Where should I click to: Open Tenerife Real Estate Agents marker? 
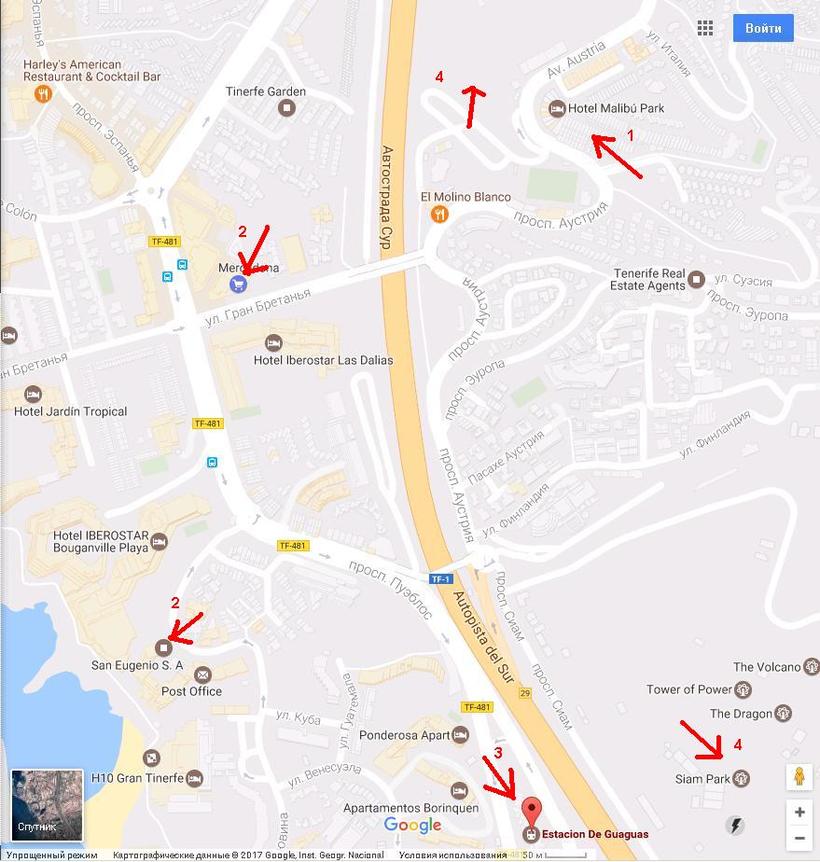point(696,279)
